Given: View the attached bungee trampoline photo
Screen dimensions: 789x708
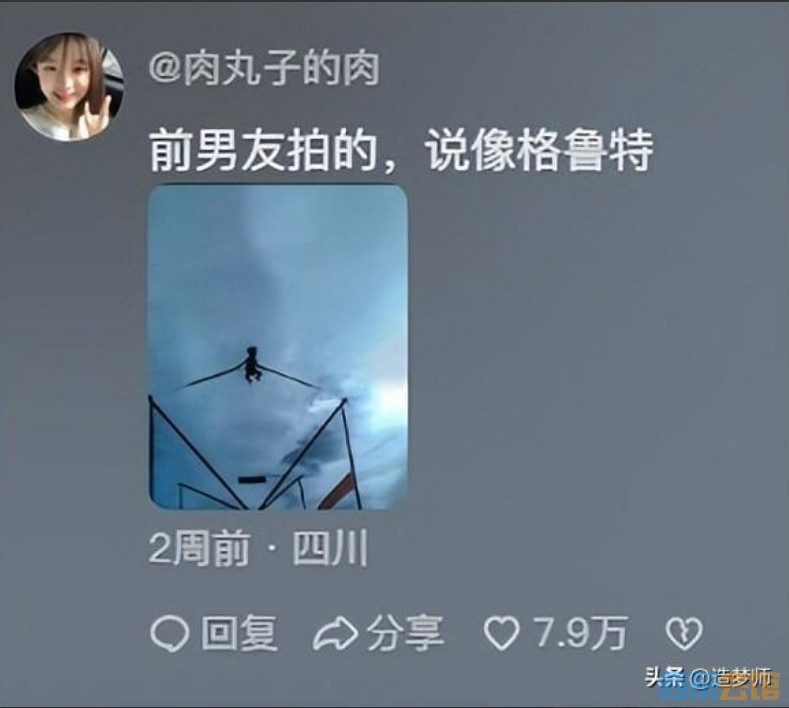Looking at the screenshot, I should click(278, 347).
